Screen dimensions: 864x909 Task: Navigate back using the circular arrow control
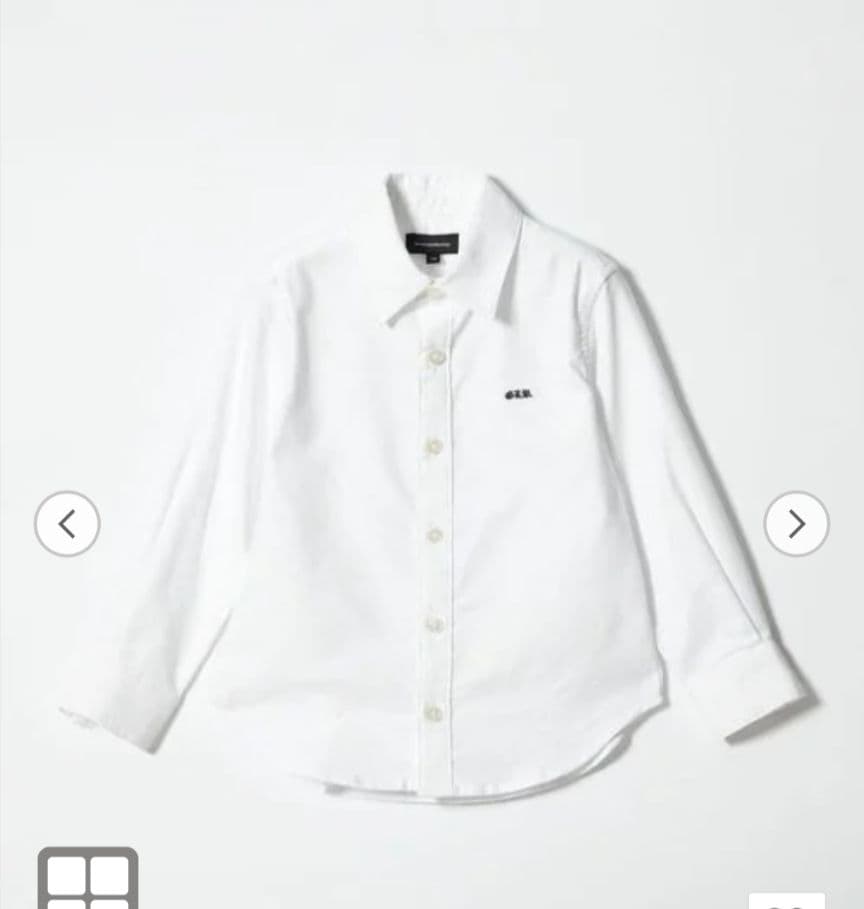pyautogui.click(x=66, y=523)
